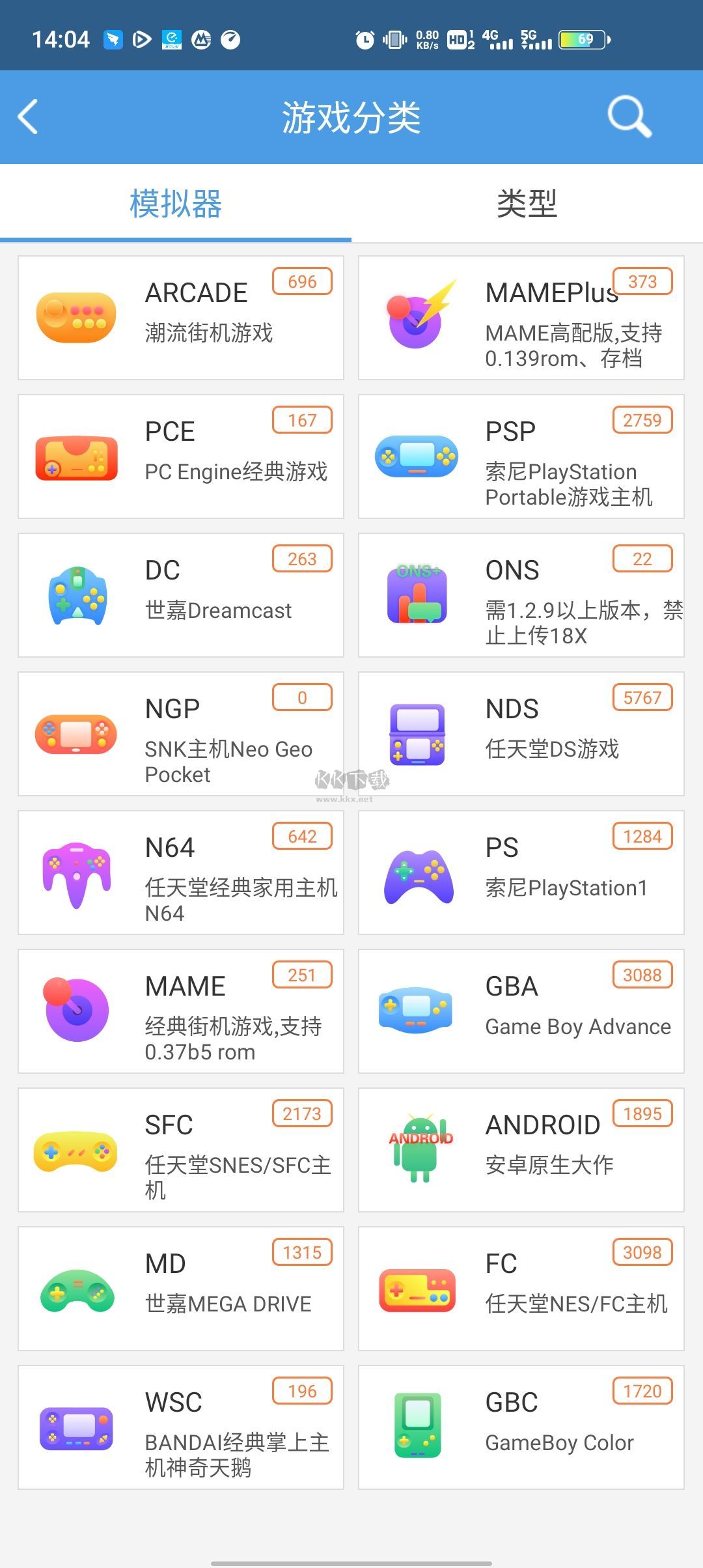This screenshot has width=703, height=1568.
Task: Click the search magnifier in the title bar
Action: click(x=629, y=117)
